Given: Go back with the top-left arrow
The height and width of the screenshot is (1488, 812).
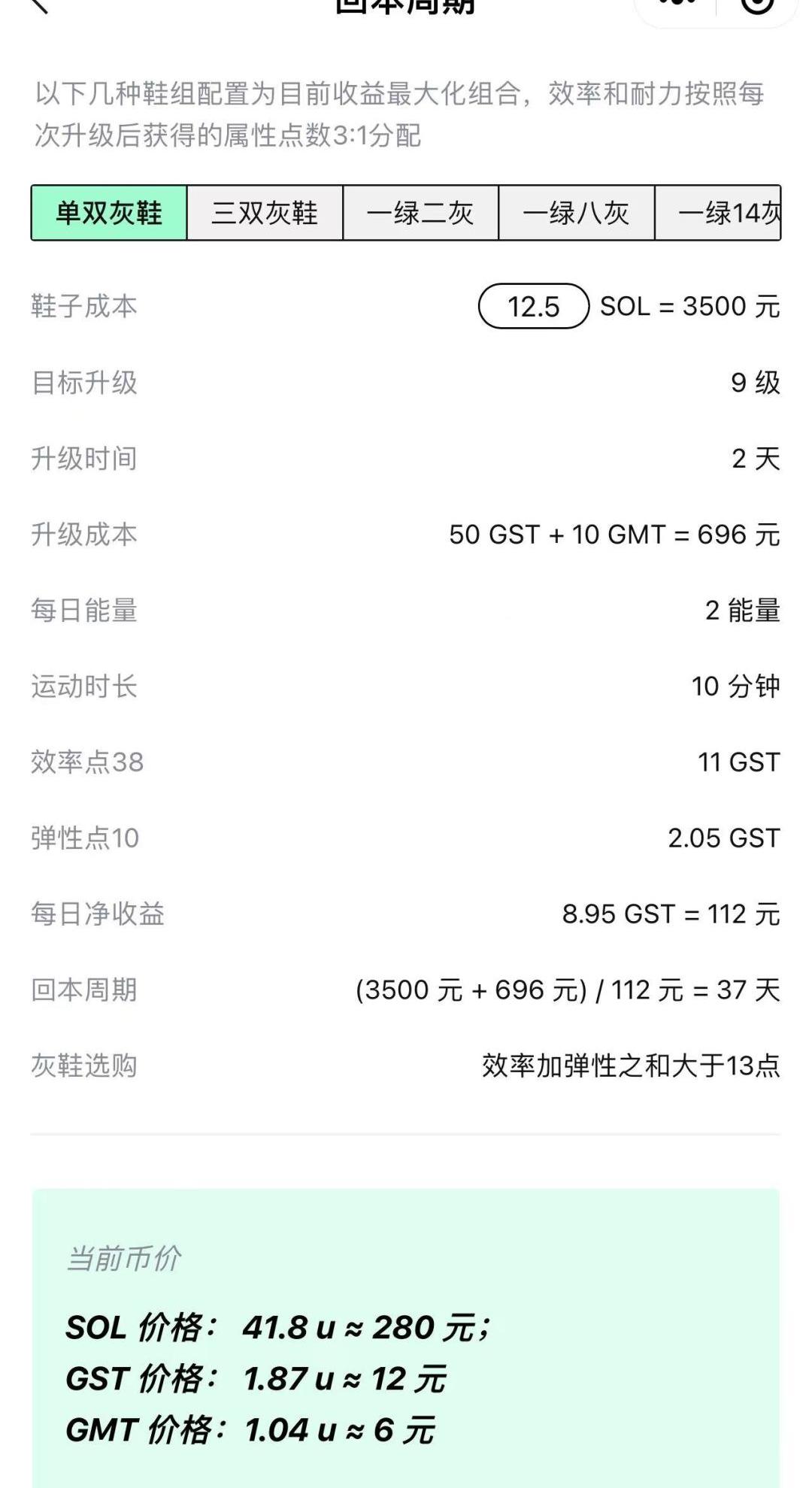Looking at the screenshot, I should point(38,5).
